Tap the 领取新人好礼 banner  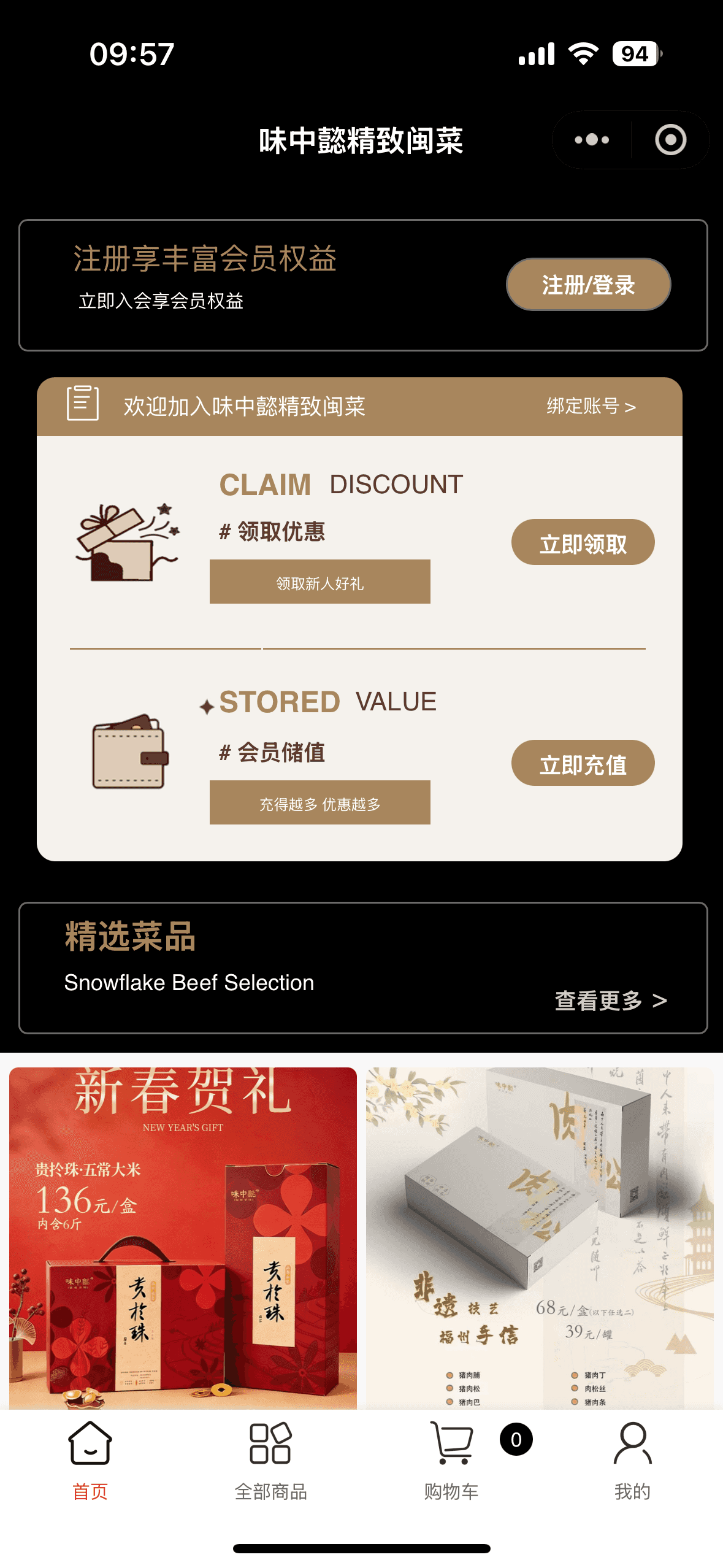(x=319, y=582)
